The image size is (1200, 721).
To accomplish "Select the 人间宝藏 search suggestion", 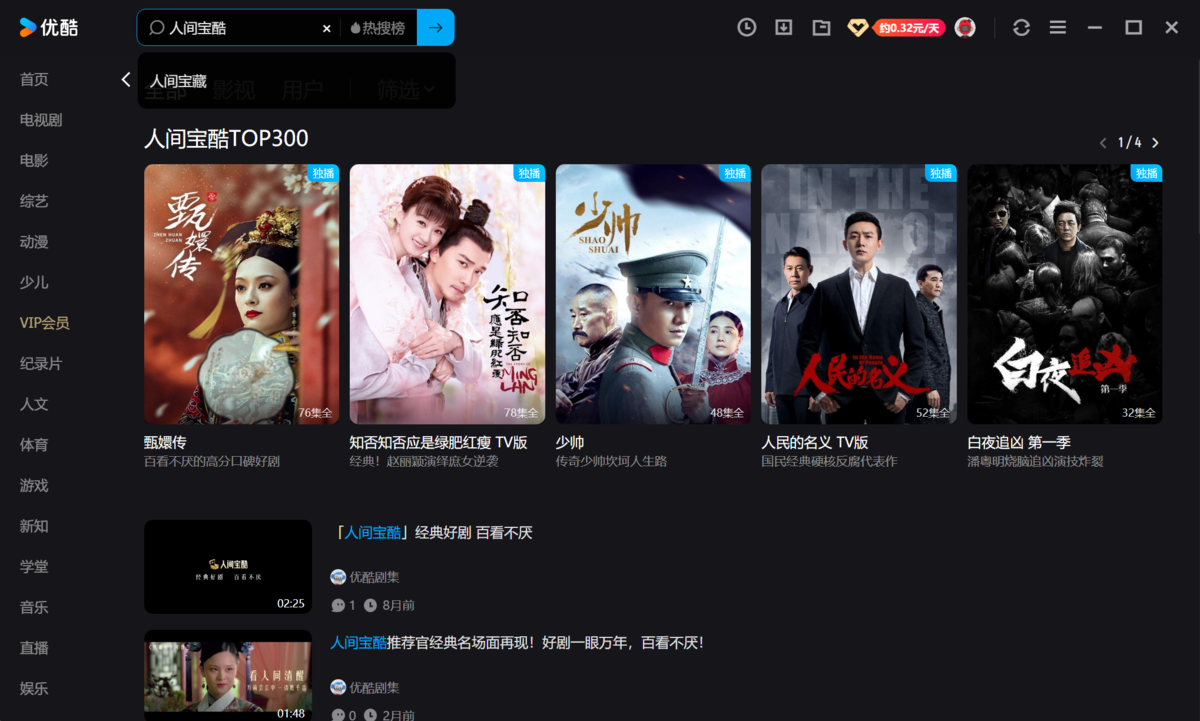I will tap(179, 81).
